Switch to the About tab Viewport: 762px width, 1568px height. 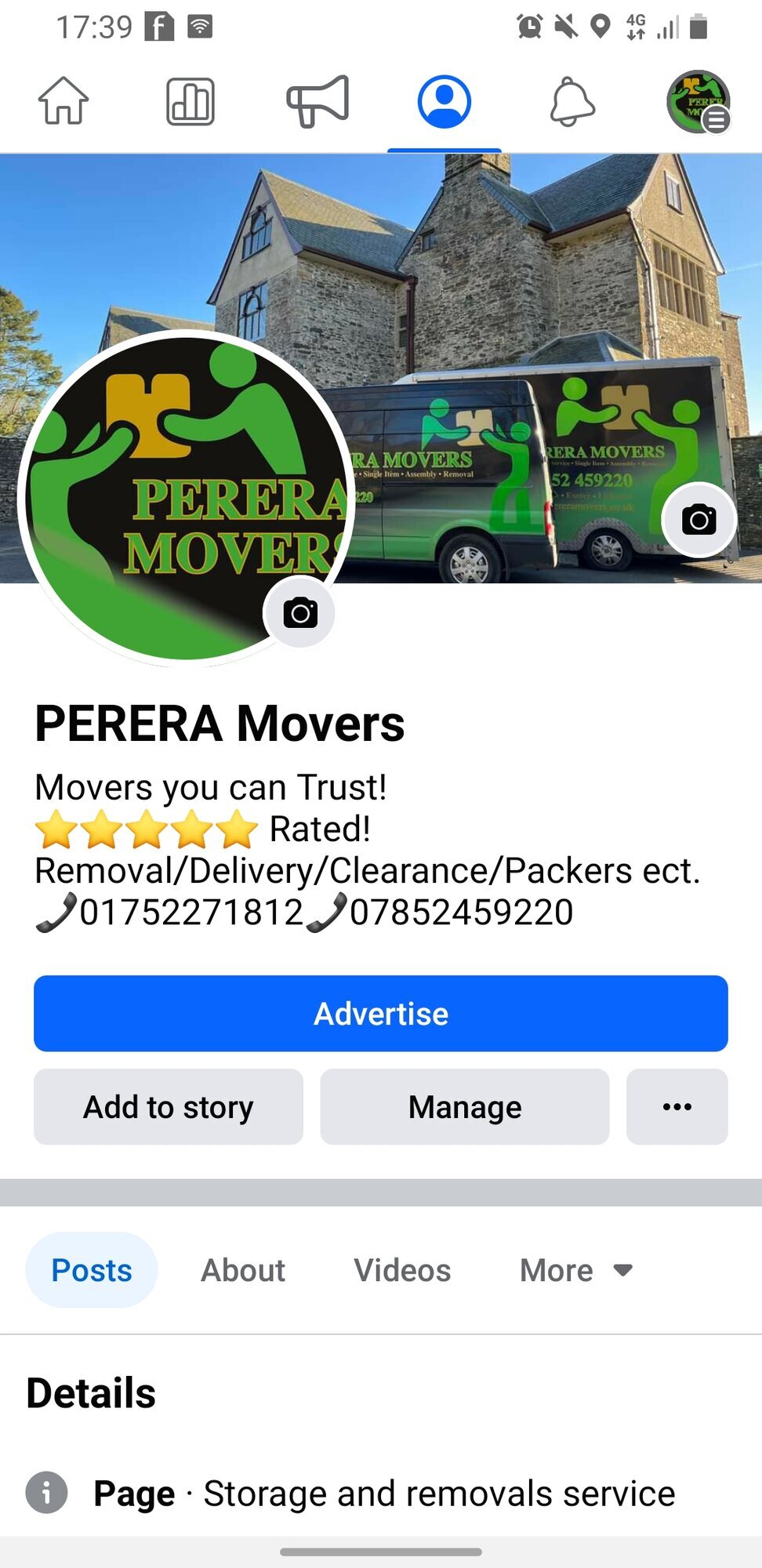243,1270
